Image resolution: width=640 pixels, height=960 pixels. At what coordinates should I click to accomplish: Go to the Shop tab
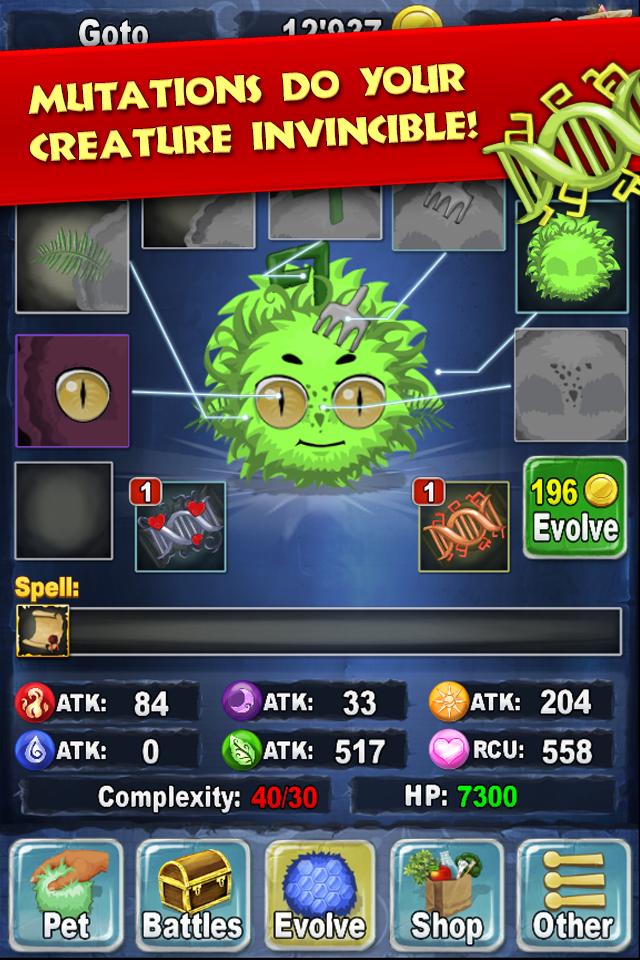coord(447,893)
